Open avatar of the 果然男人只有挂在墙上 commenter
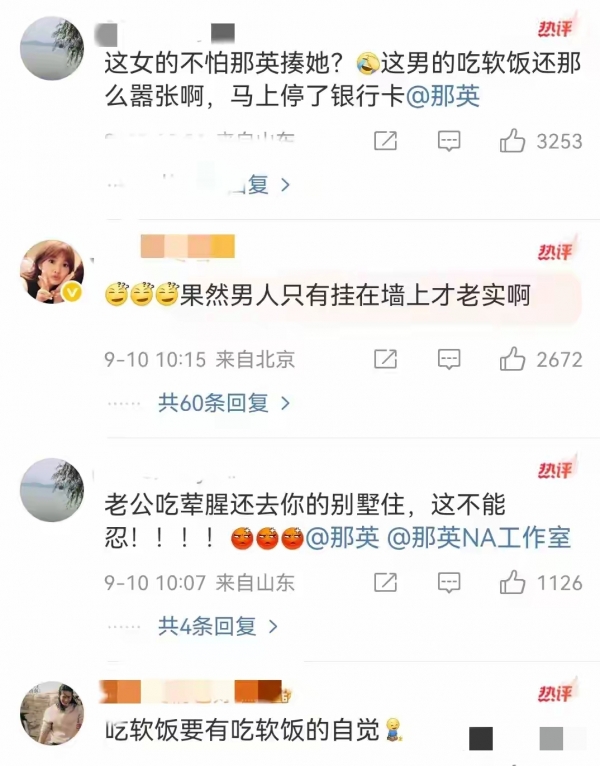600x766 pixels. 52,271
